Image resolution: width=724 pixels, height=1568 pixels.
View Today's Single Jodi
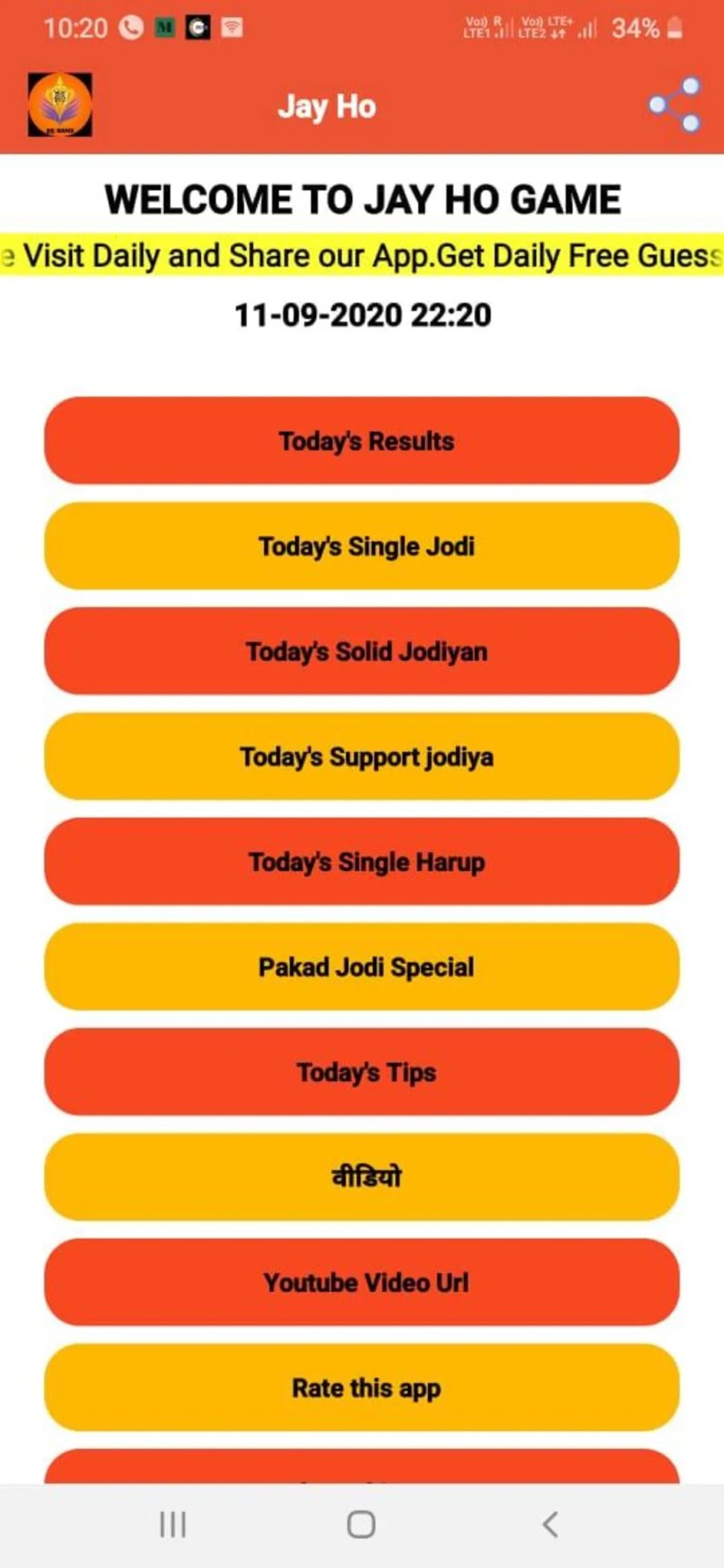[x=362, y=546]
